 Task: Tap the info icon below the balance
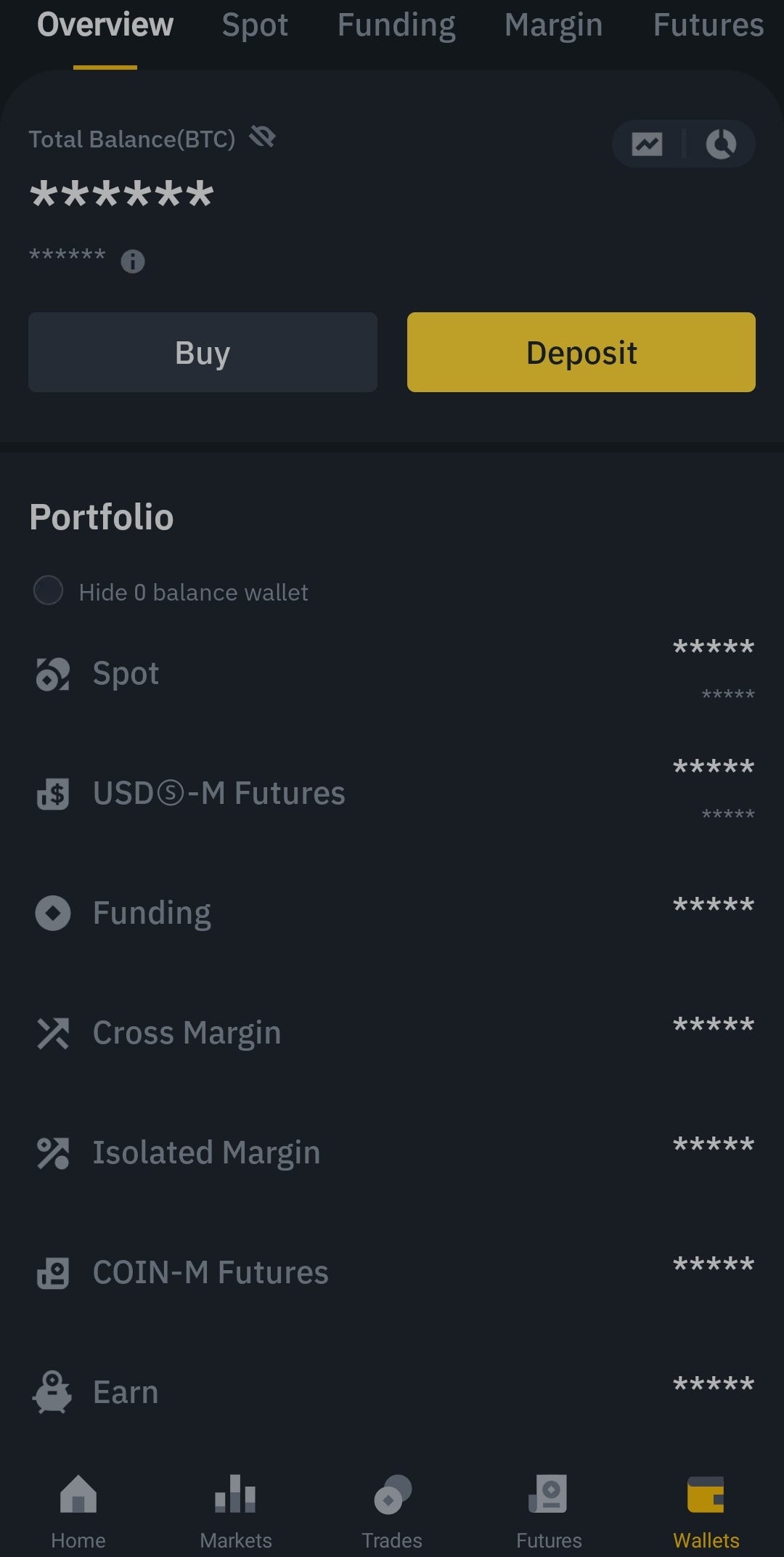tap(132, 260)
